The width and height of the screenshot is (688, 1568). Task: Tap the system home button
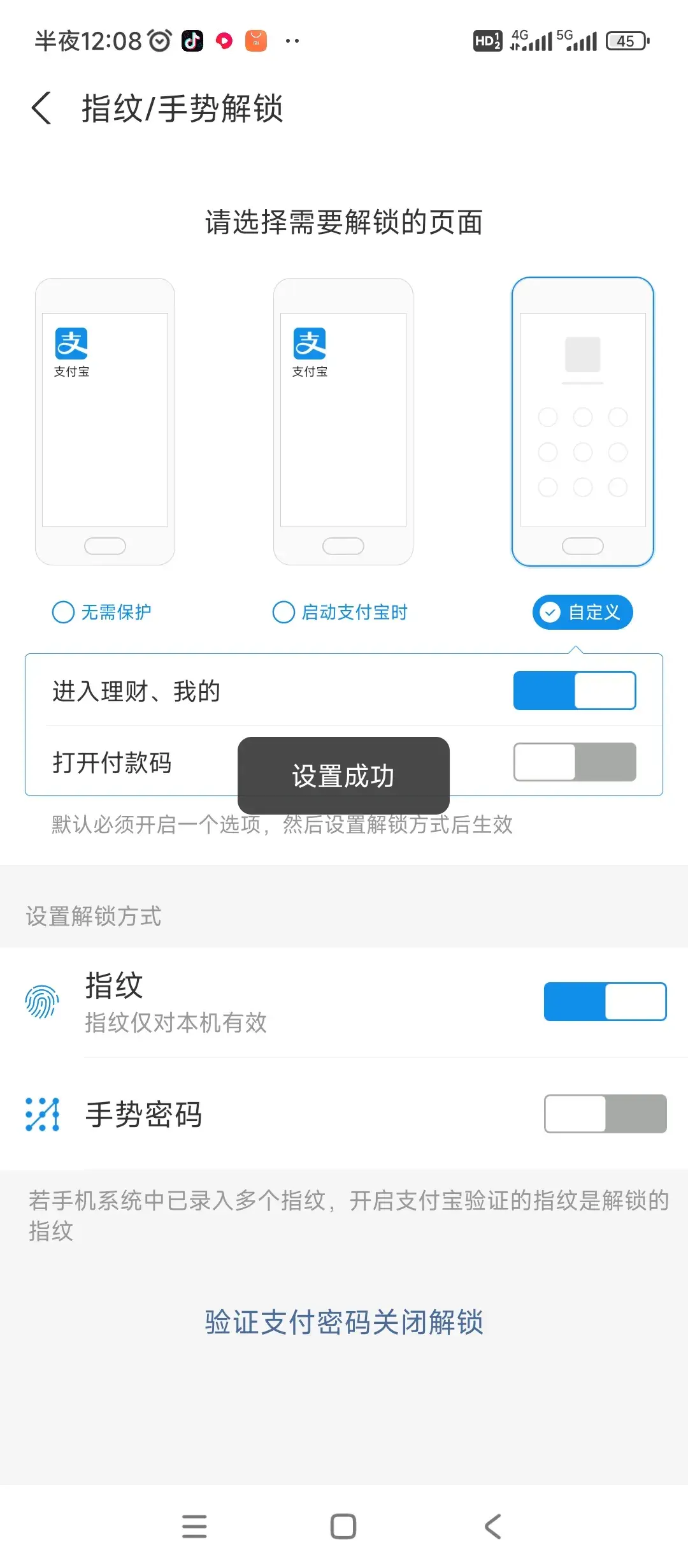(343, 1527)
